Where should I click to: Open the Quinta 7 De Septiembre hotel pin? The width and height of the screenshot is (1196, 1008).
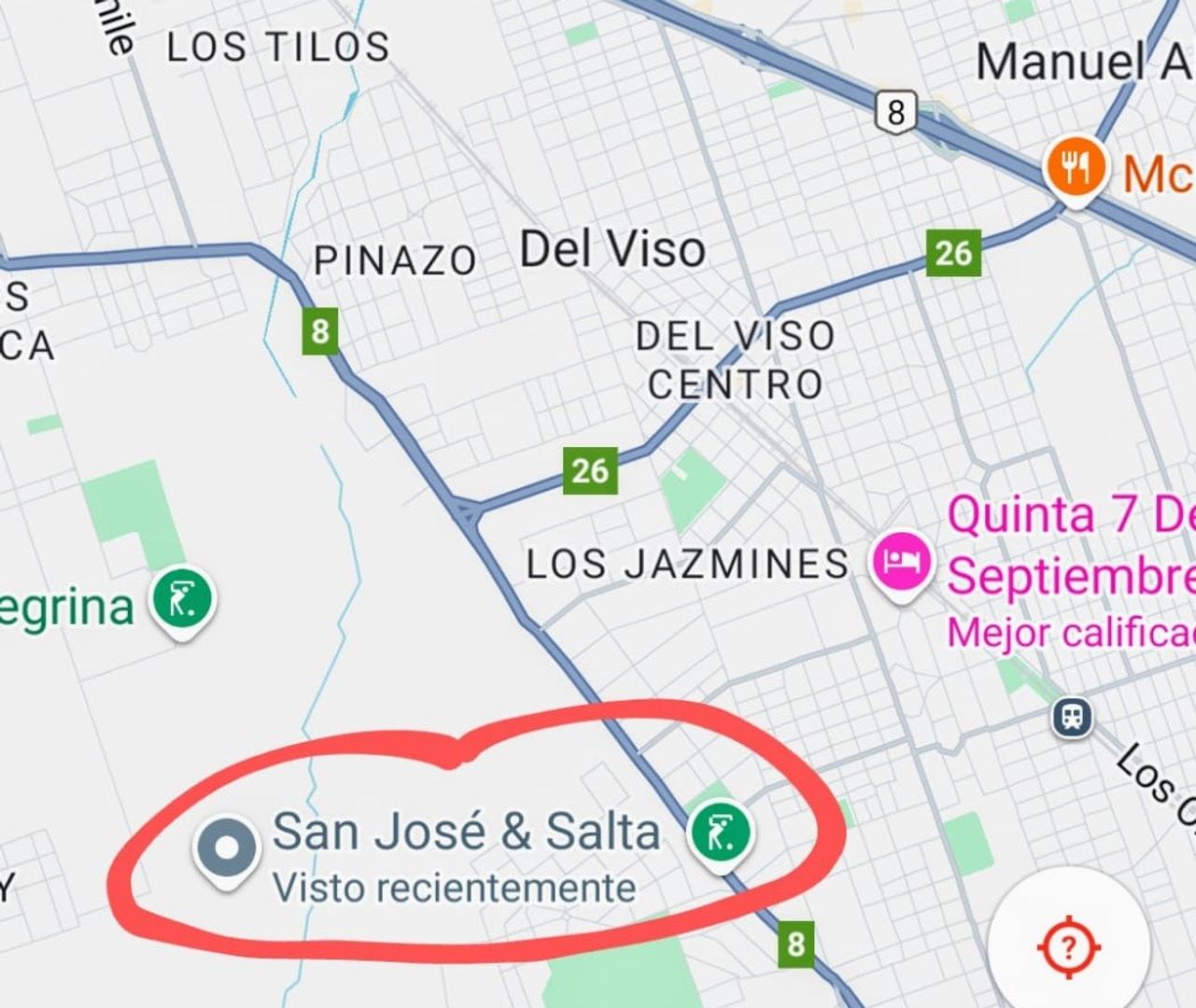(x=901, y=561)
